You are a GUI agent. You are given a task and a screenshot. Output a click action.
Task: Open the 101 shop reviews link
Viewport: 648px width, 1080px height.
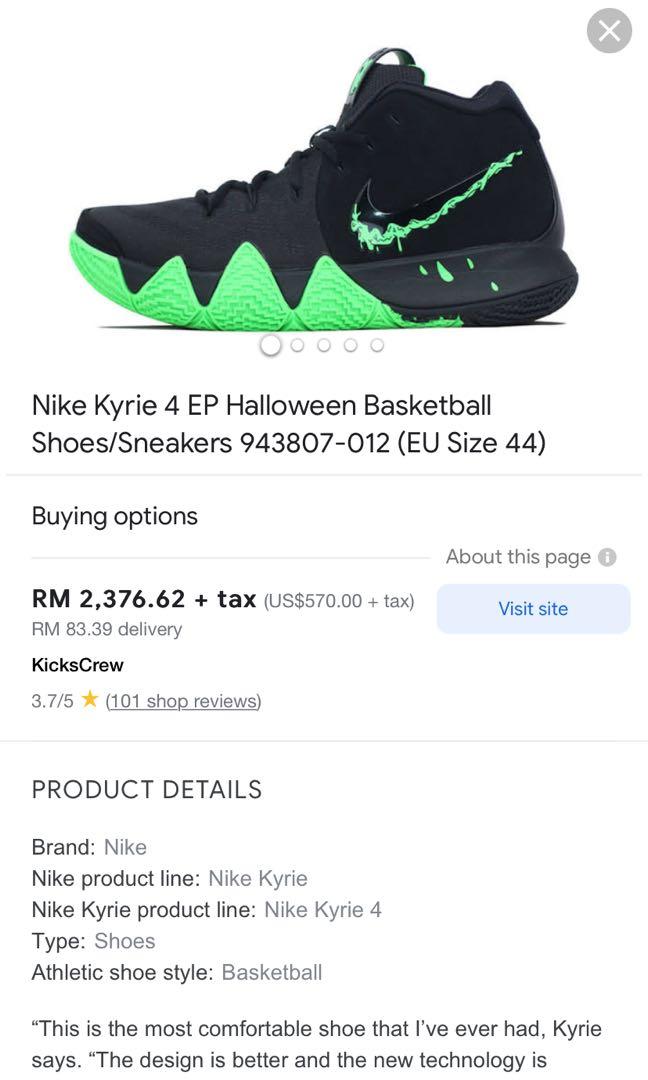(183, 701)
